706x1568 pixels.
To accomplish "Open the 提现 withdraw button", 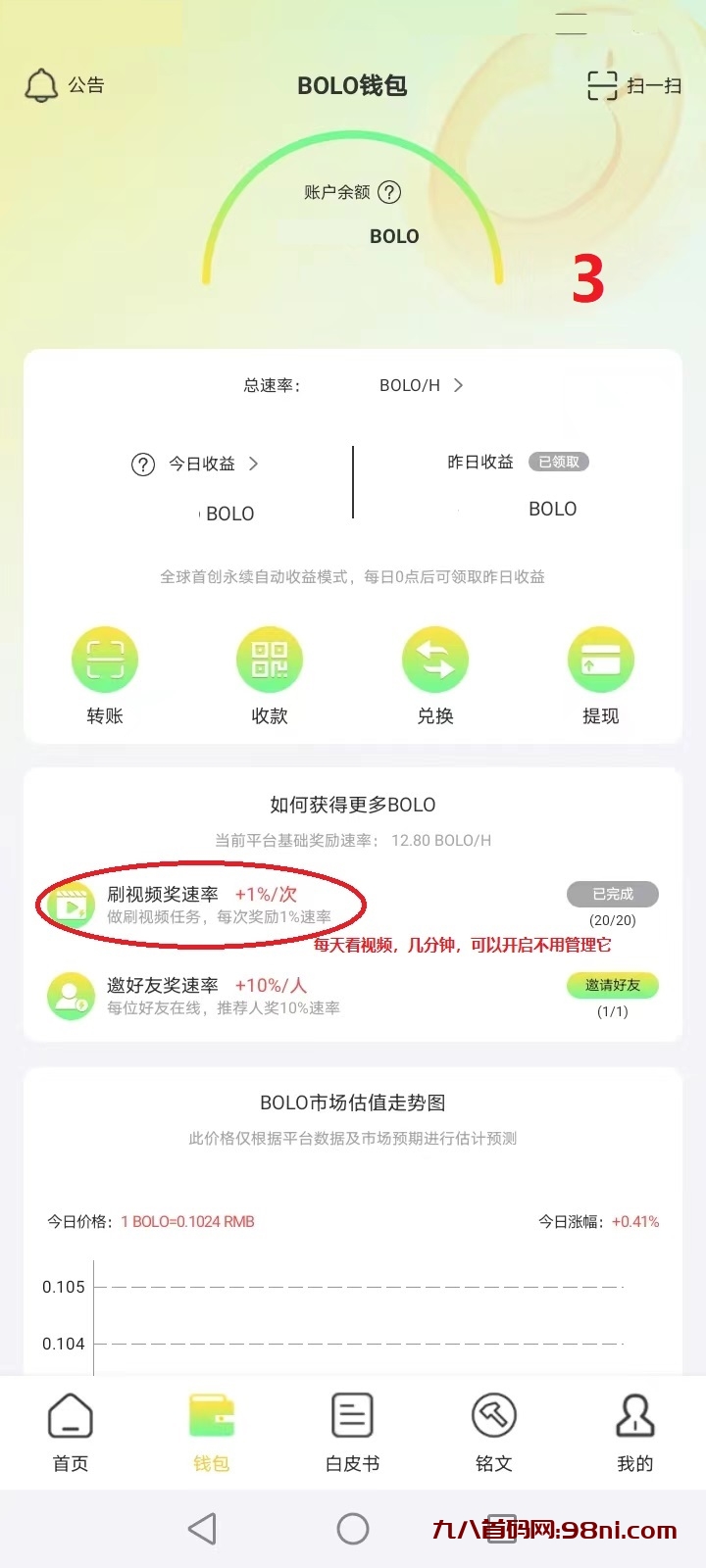I will (x=600, y=661).
